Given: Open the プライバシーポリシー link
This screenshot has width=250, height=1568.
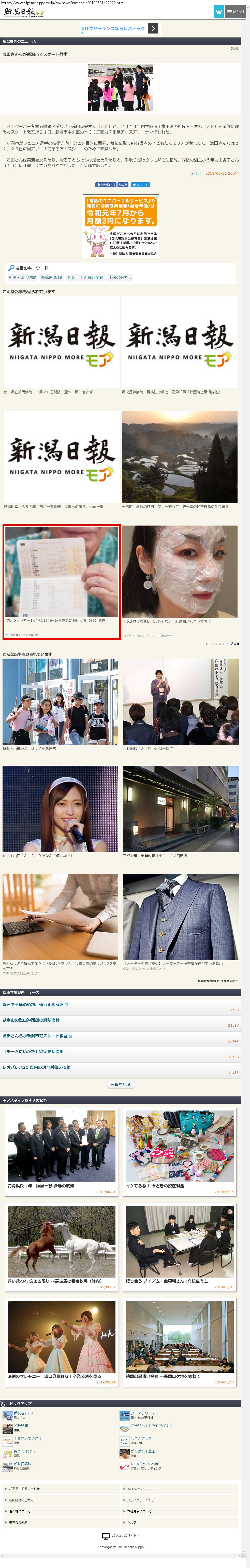Looking at the screenshot, I should pyautogui.click(x=142, y=1500).
